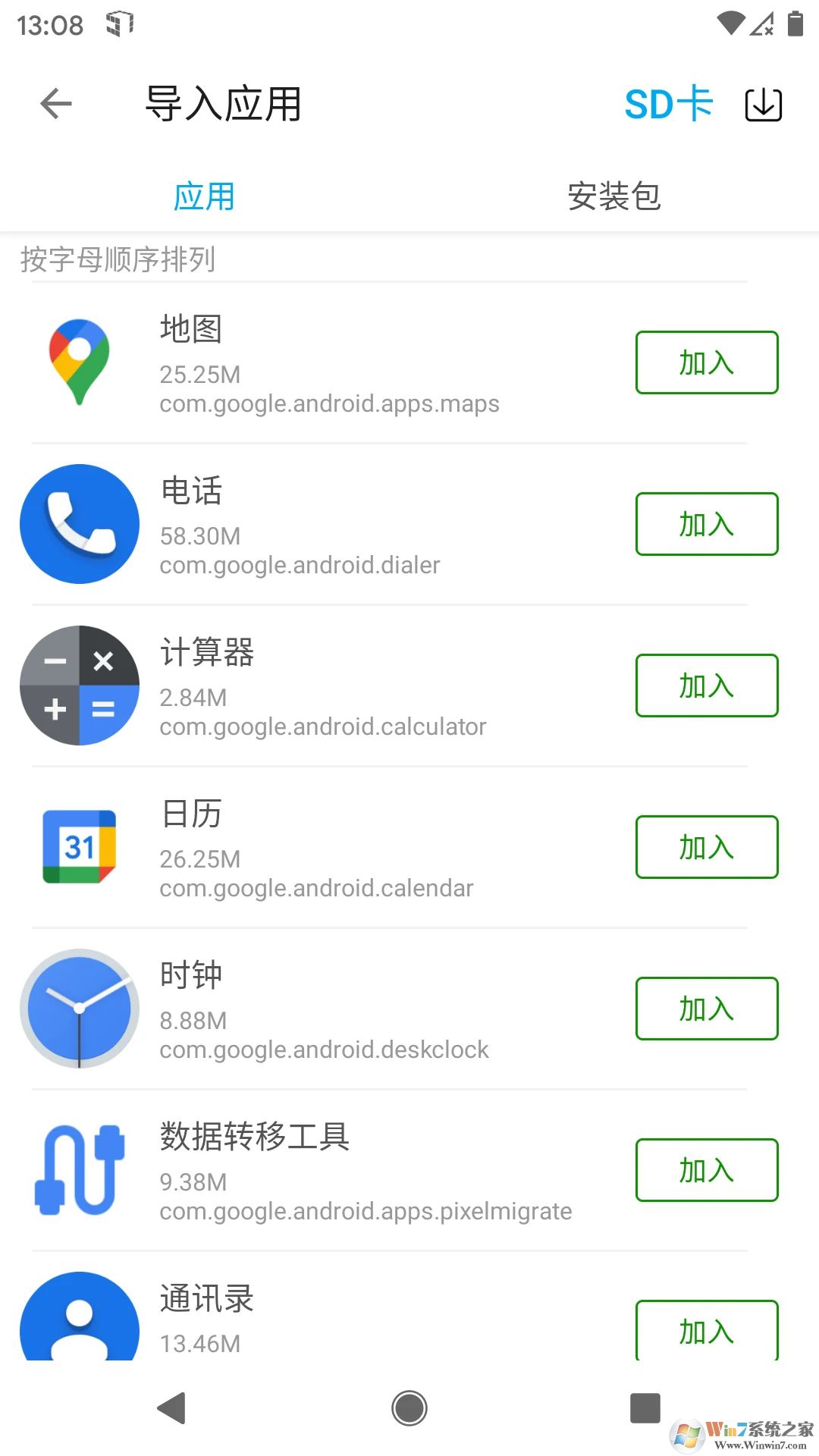Add 电话 with its 加入 button
The image size is (819, 1456).
pyautogui.click(x=706, y=524)
